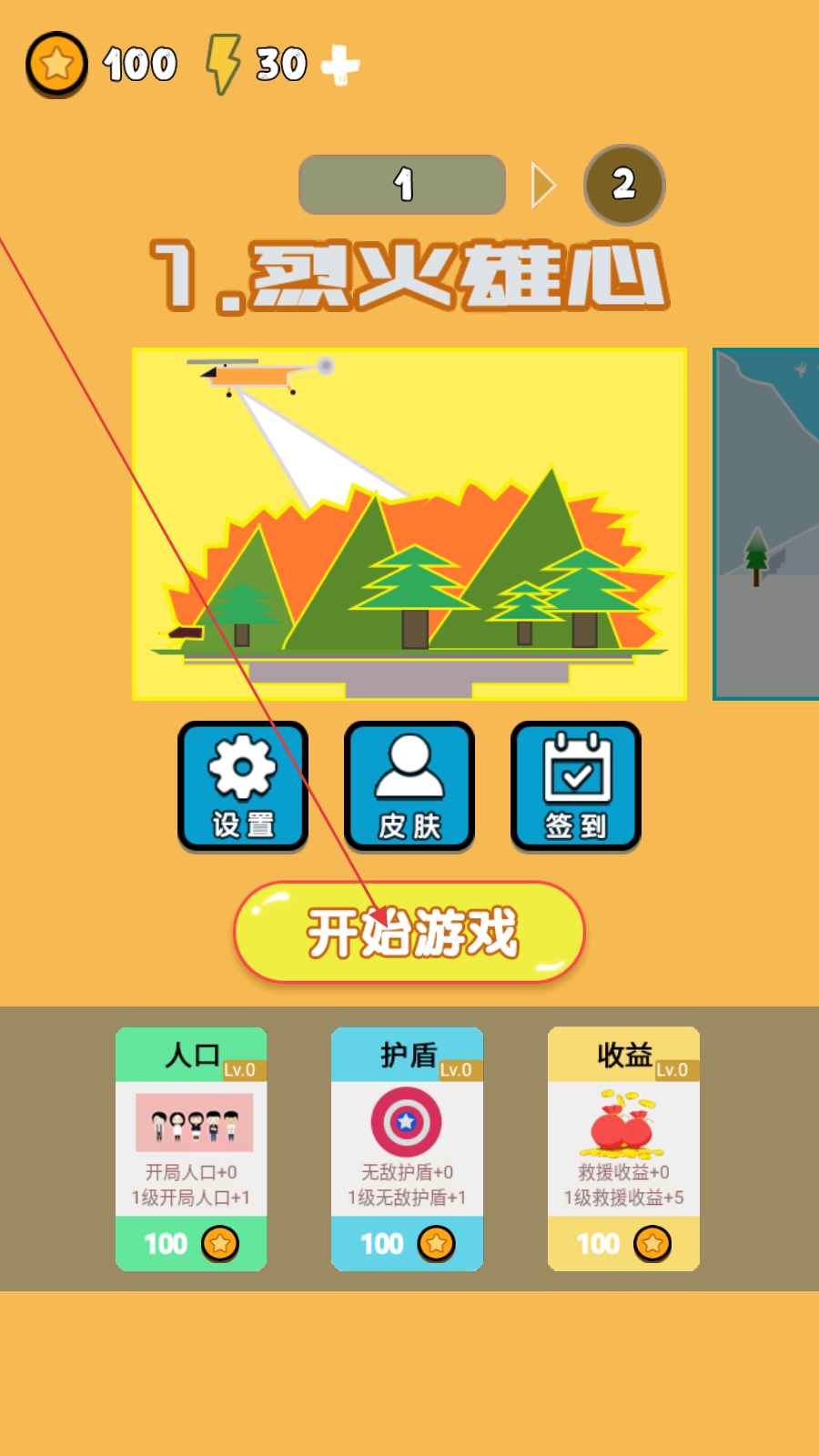Viewport: 819px width, 1456px height.
Task: Open the 设置 settings button
Action: (243, 786)
